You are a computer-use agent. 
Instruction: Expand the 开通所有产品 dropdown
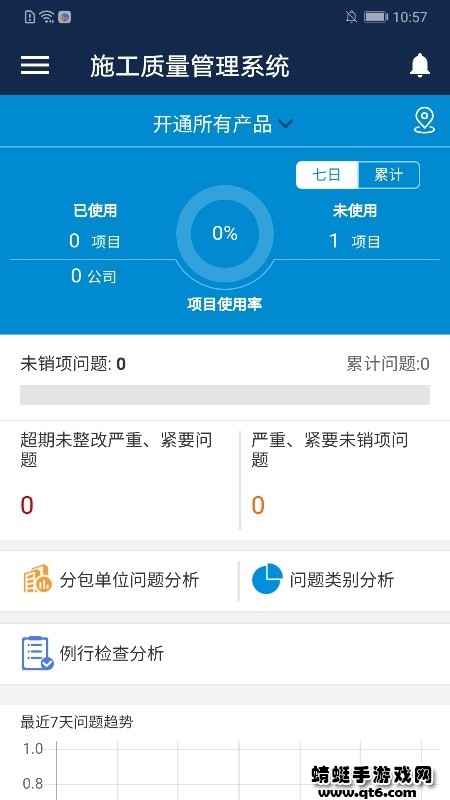223,124
